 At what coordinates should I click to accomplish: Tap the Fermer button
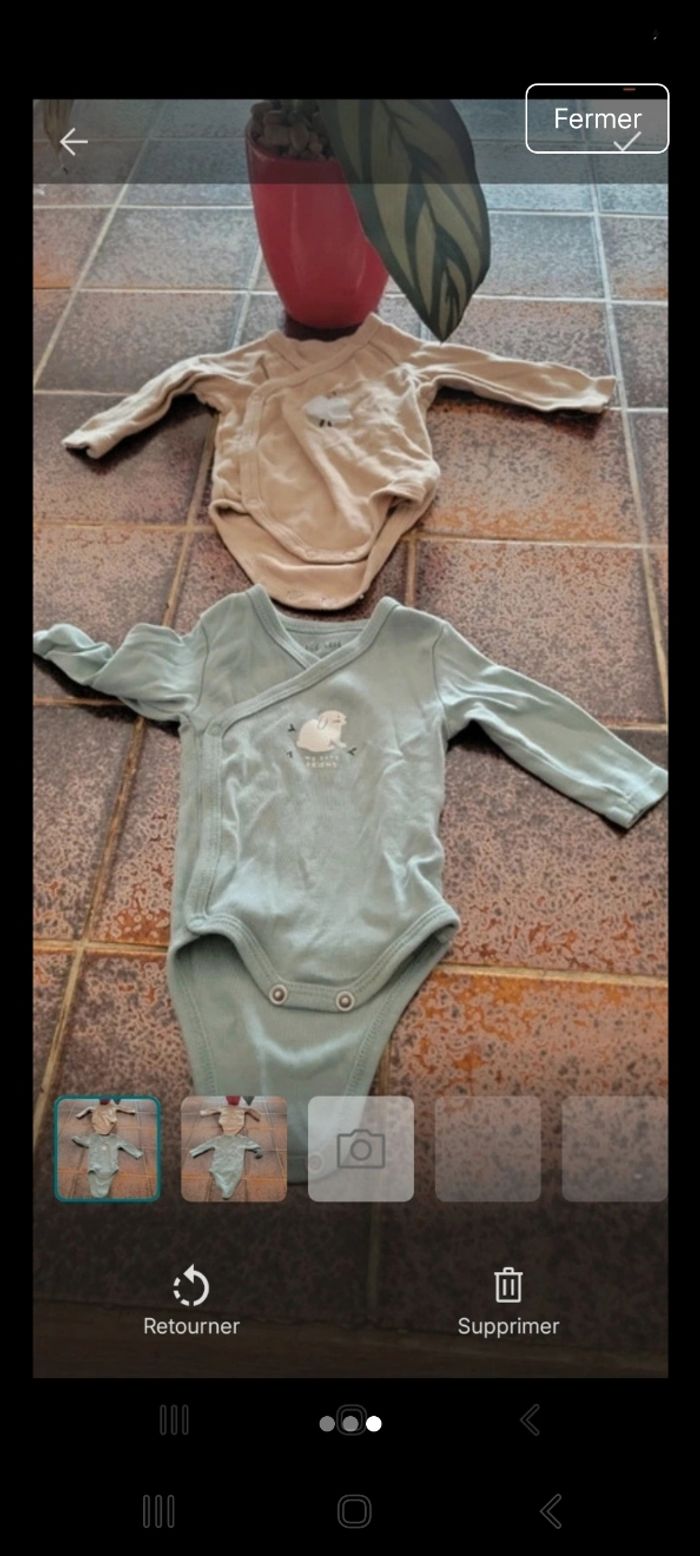(597, 119)
